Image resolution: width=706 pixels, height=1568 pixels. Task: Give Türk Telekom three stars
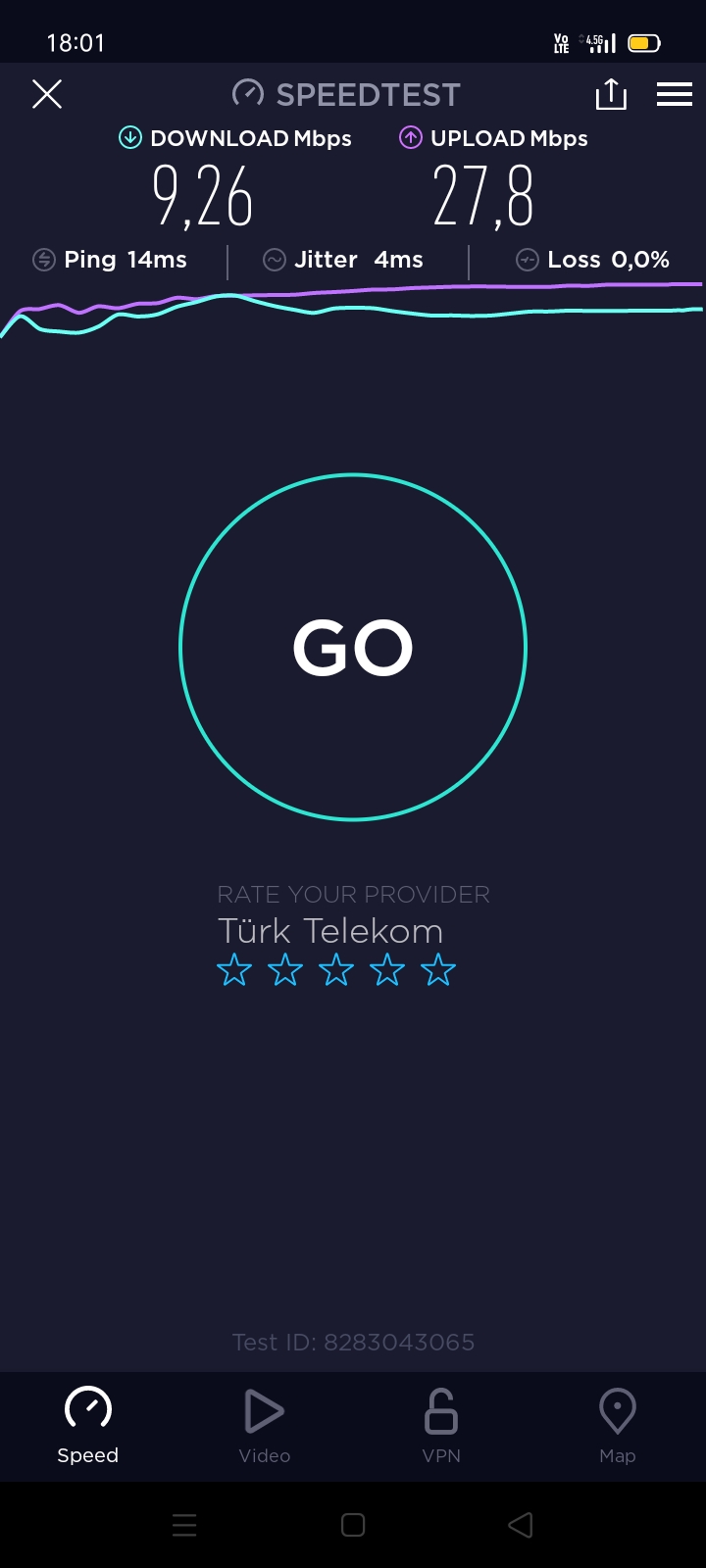[x=336, y=970]
